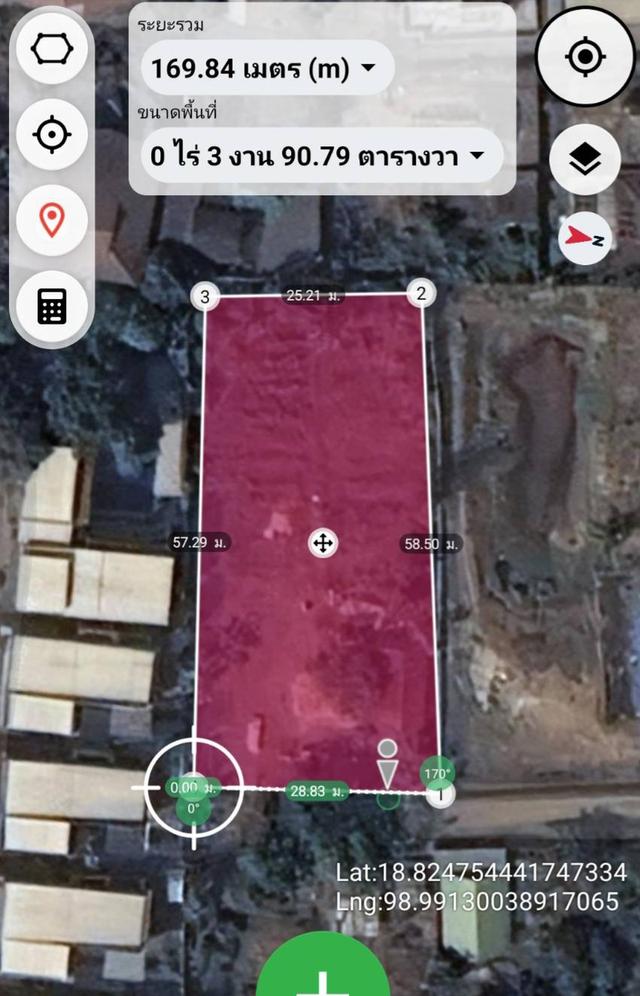
Task: Open the calculator tool
Action: (x=52, y=306)
